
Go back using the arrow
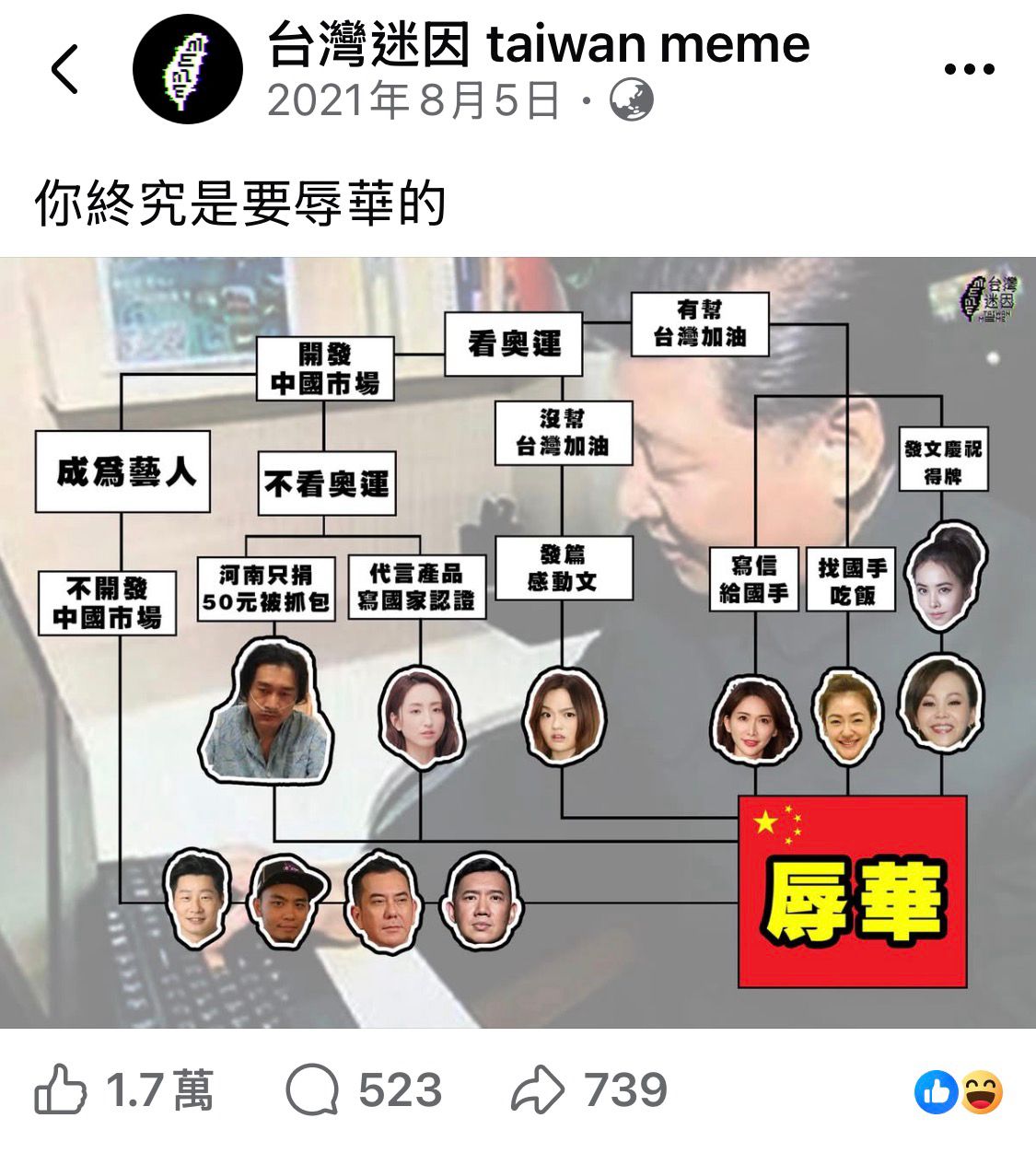pyautogui.click(x=64, y=69)
